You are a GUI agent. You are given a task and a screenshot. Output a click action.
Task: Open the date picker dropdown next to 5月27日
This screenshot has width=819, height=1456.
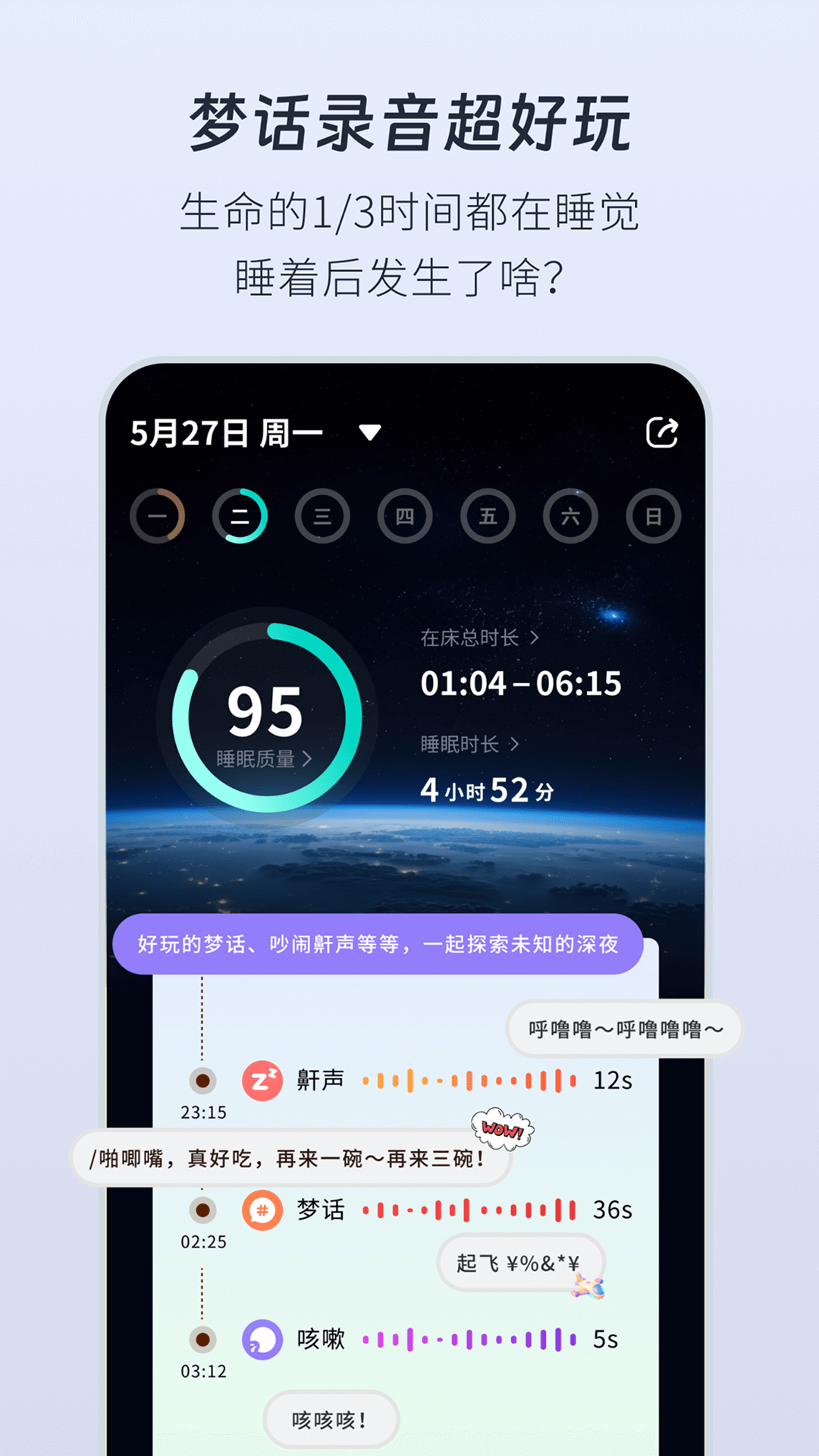pos(369,431)
